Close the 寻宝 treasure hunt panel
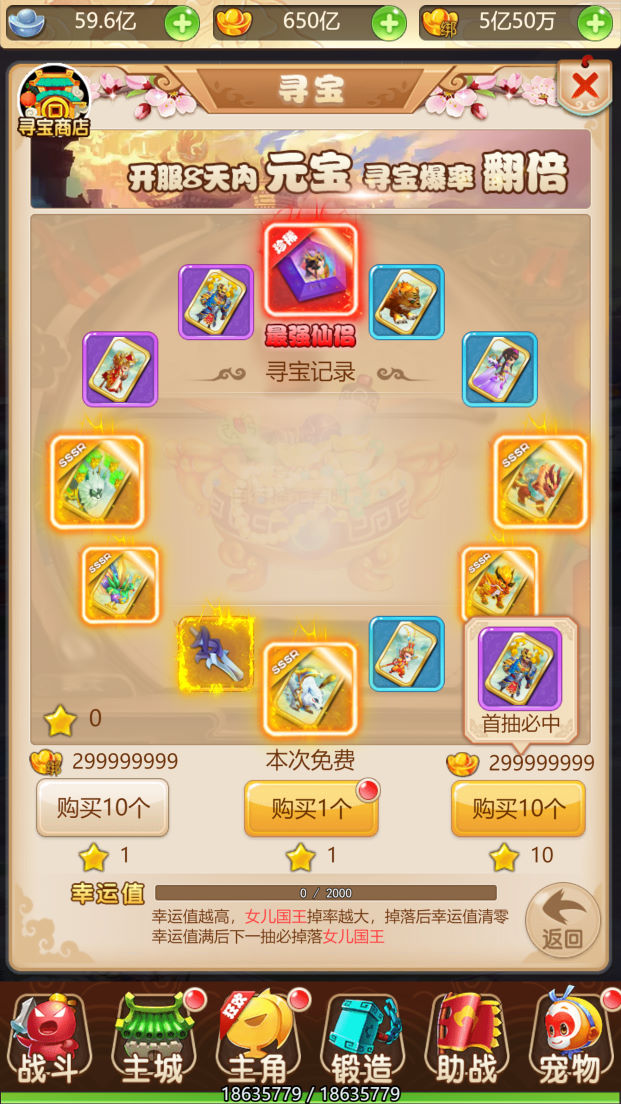The width and height of the screenshot is (621, 1104). [584, 87]
